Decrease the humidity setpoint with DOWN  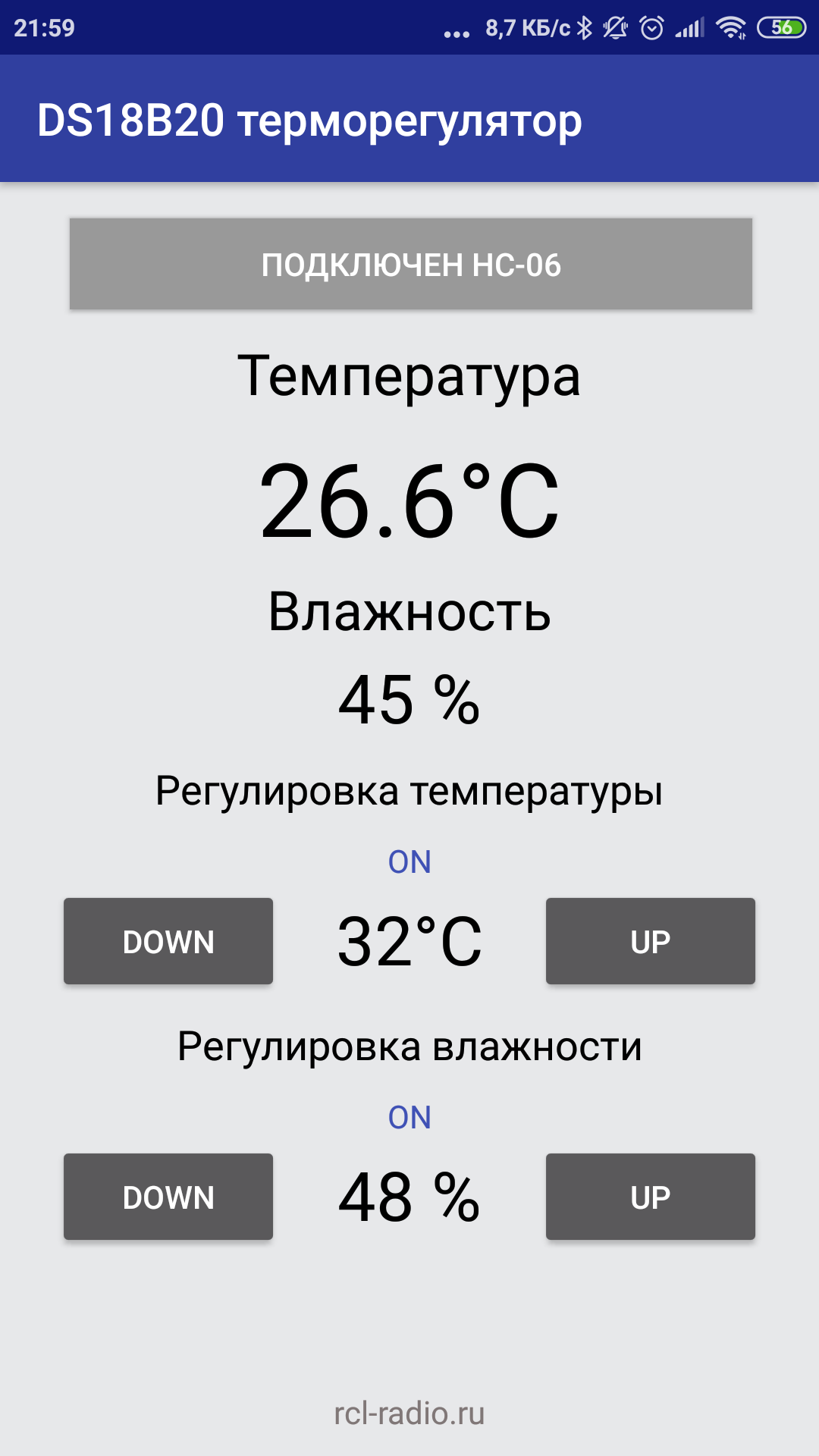click(168, 1197)
